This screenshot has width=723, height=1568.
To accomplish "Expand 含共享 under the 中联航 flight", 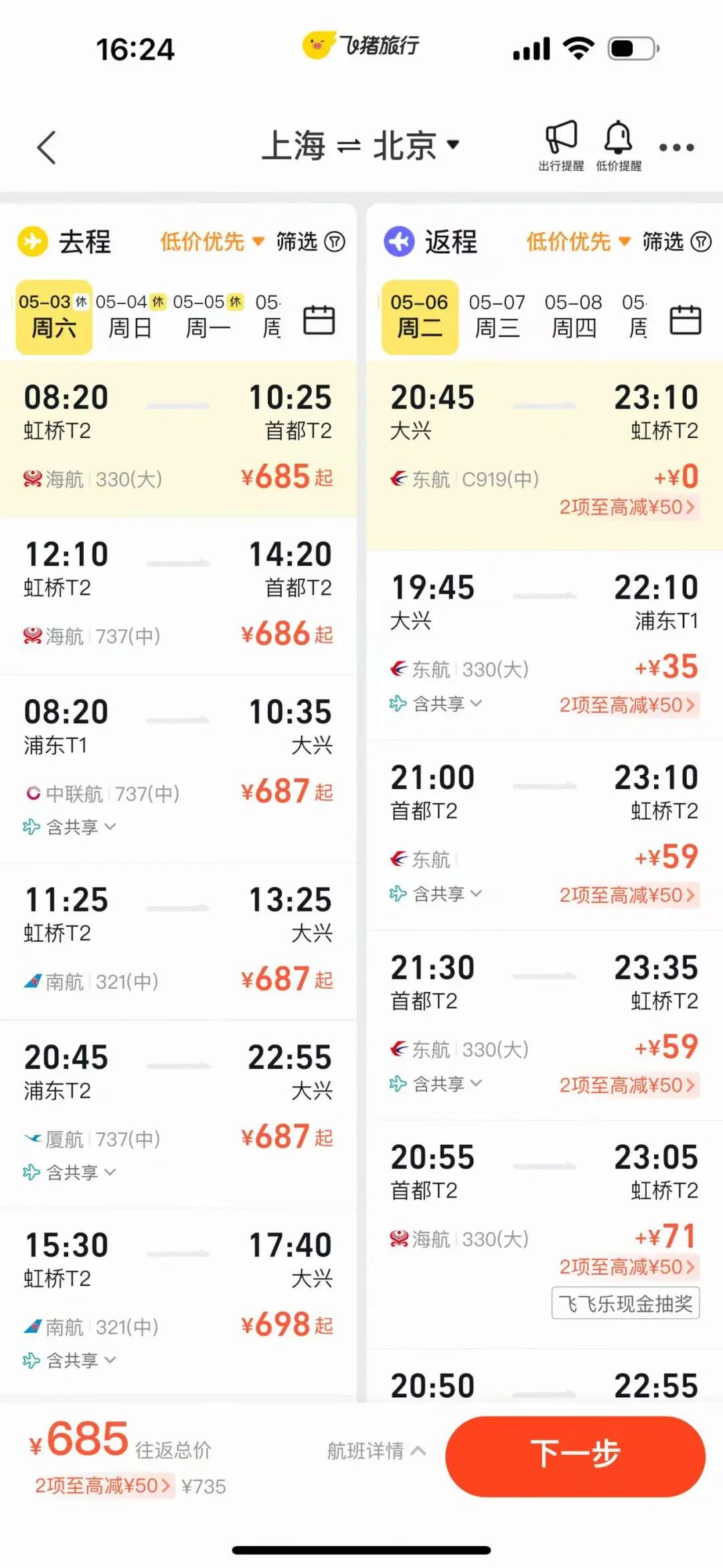I will click(x=70, y=827).
